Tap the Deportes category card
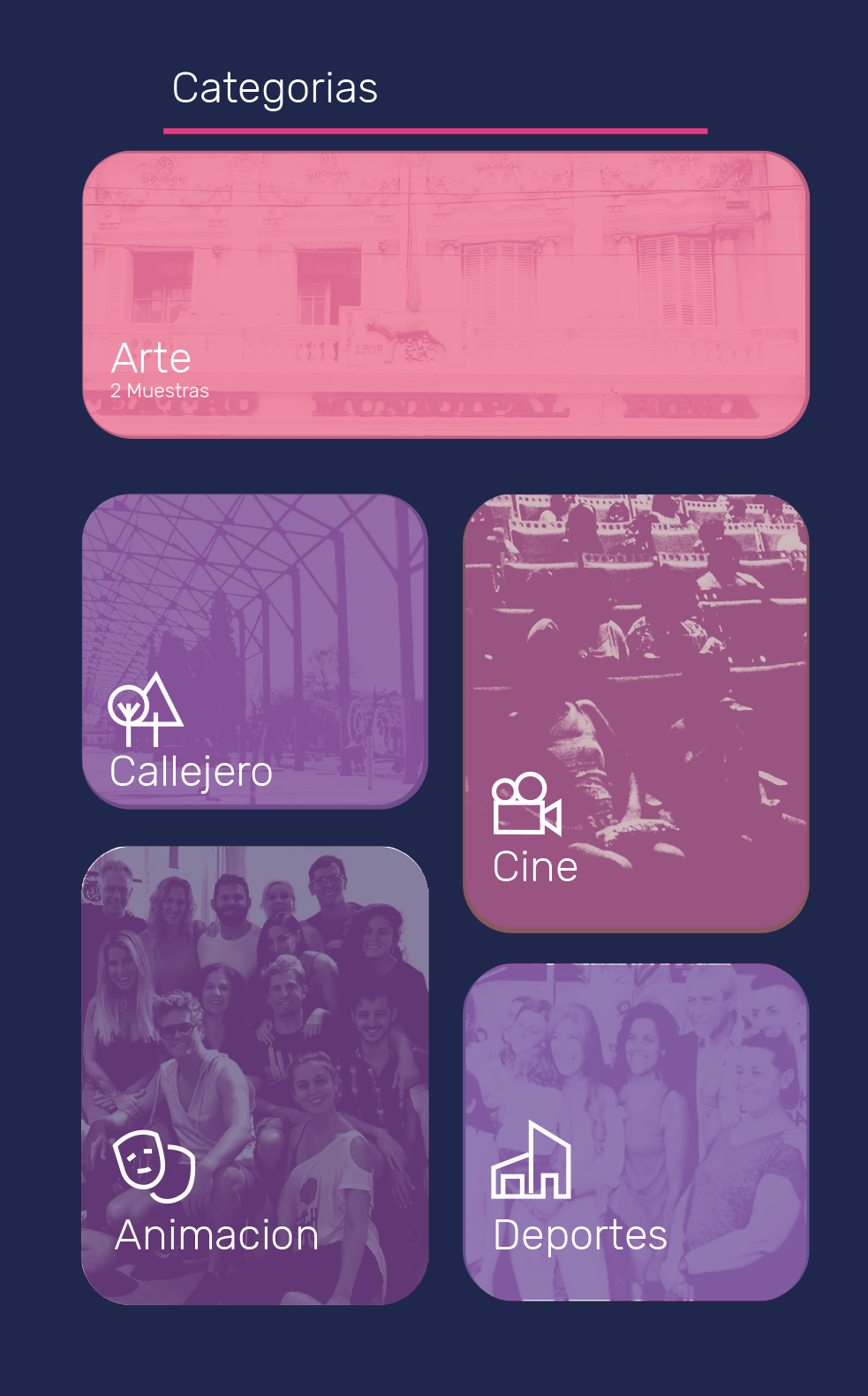Screen dimensions: 868x1396 coord(636,1132)
